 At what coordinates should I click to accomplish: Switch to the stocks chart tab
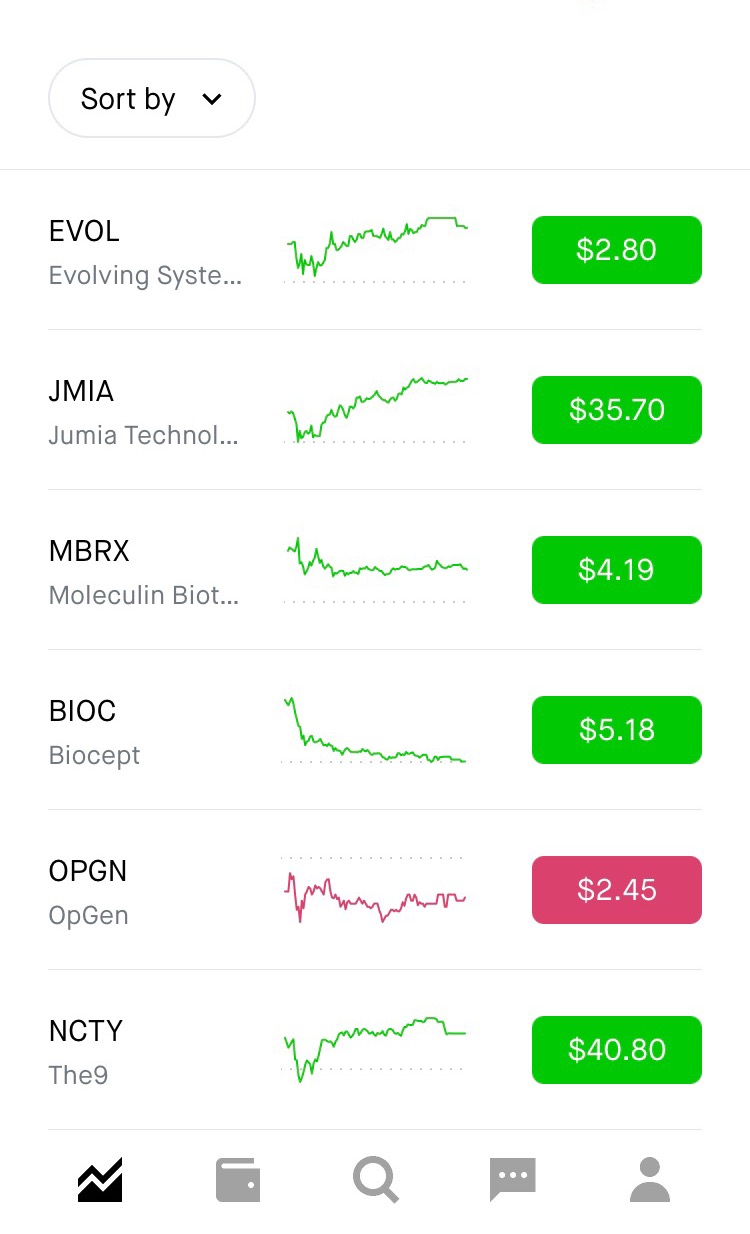(100, 1180)
